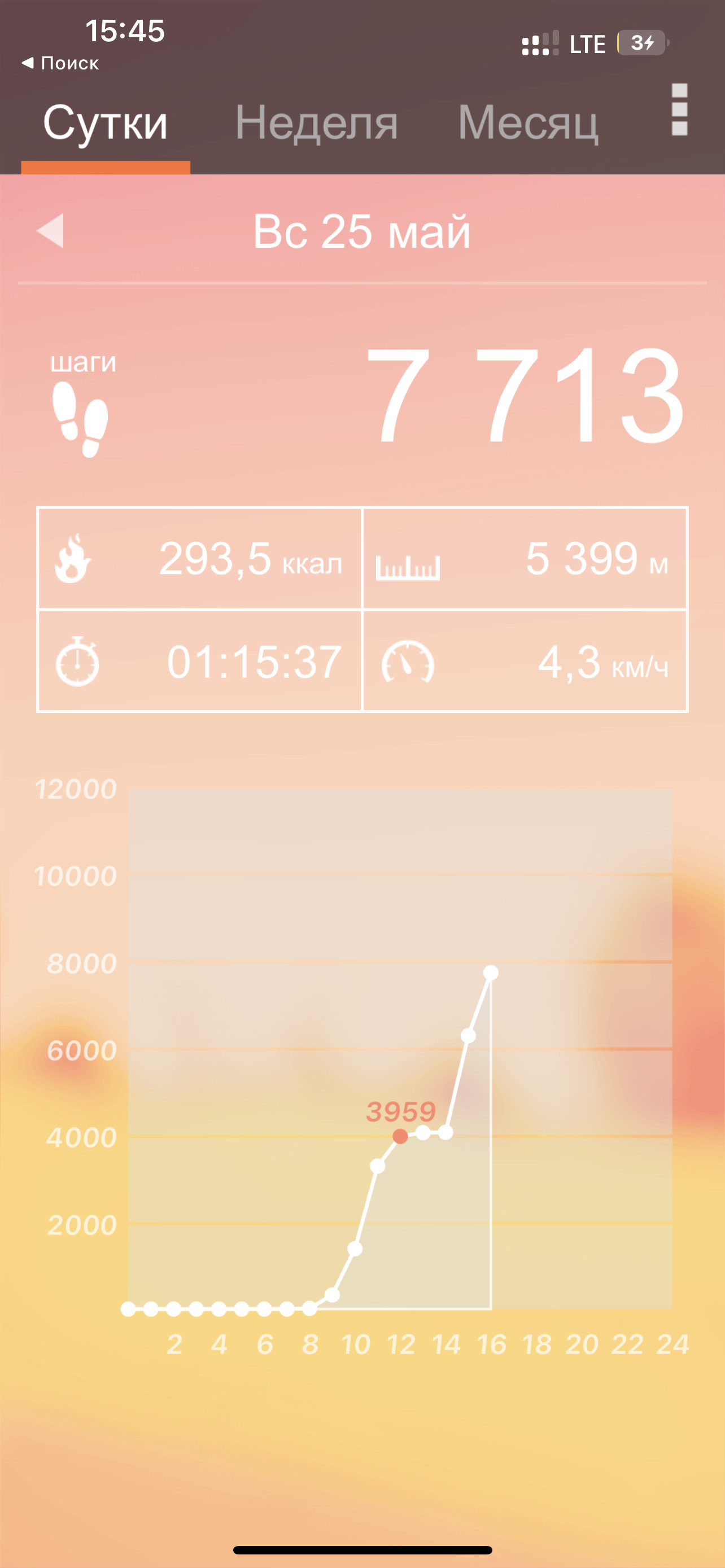Image resolution: width=725 pixels, height=1568 pixels.
Task: Switch to the Неделя tab
Action: (x=317, y=124)
